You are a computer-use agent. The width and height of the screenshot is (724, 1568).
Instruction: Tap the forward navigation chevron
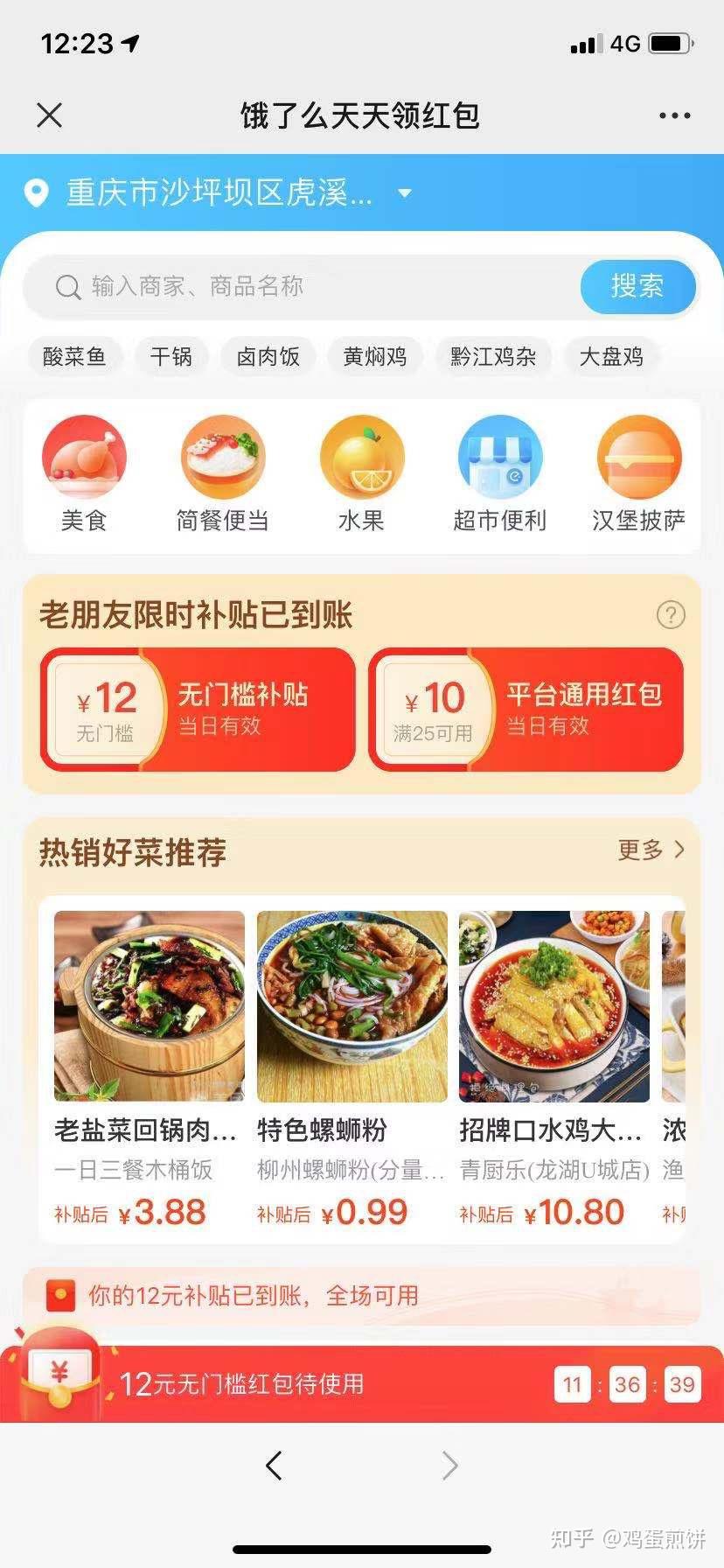[x=449, y=1466]
